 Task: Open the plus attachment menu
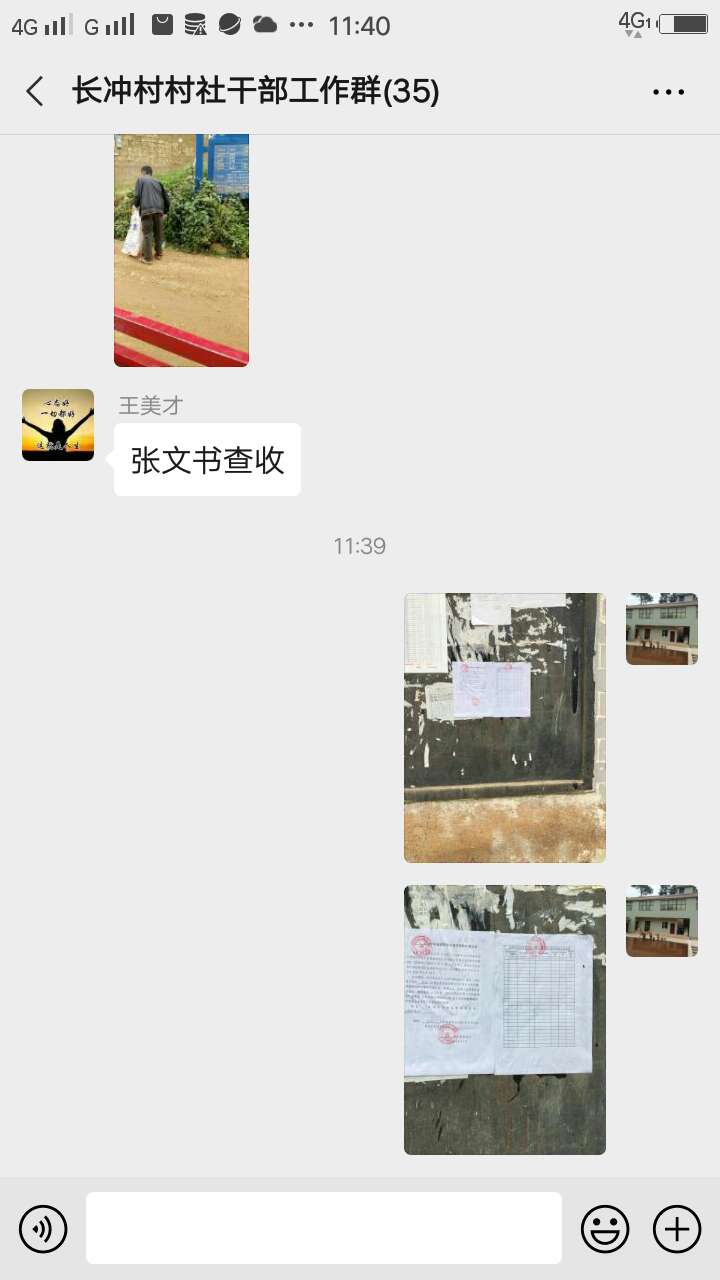click(677, 1228)
